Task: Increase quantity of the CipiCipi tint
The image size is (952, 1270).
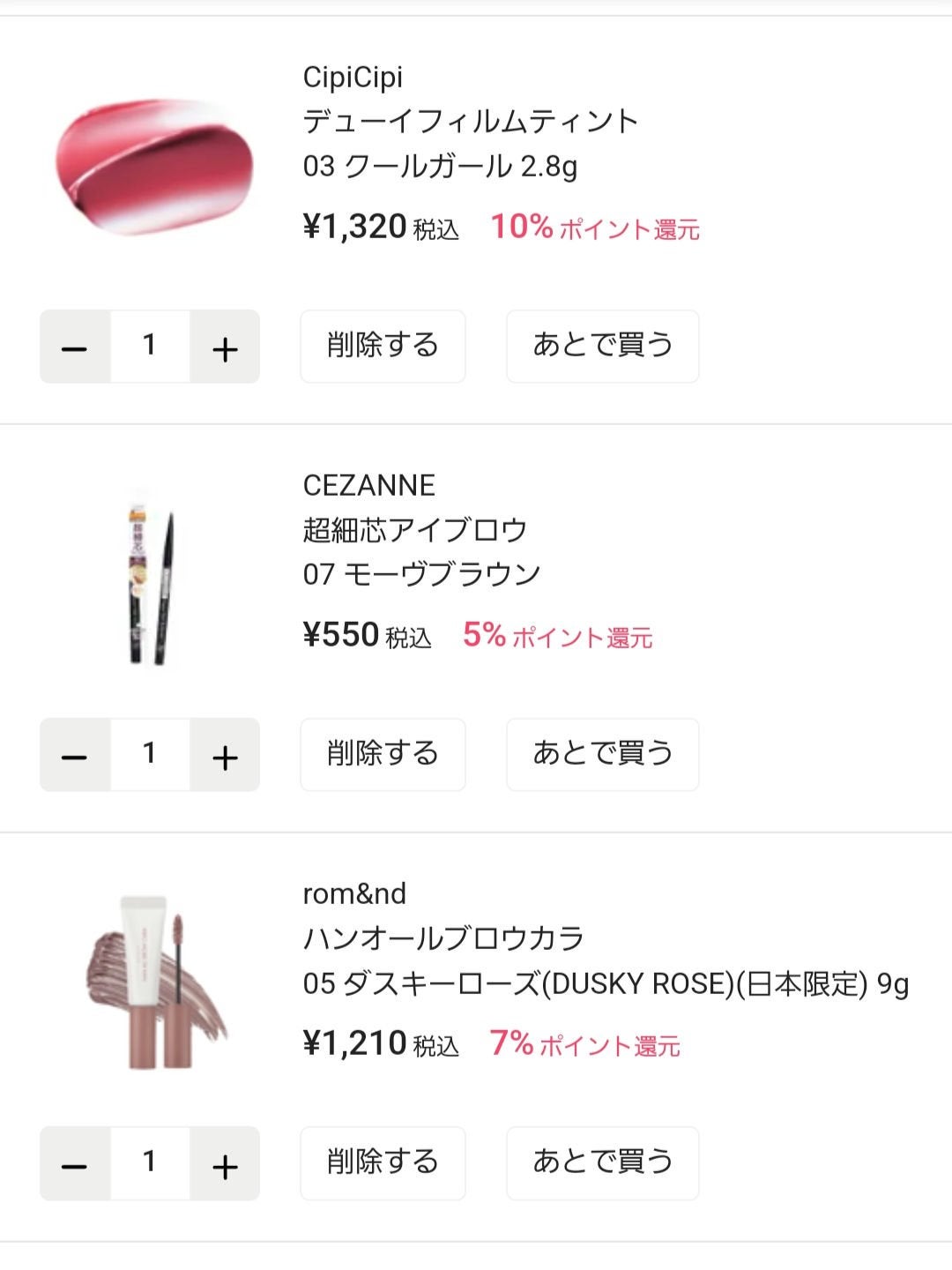Action: 224,347
